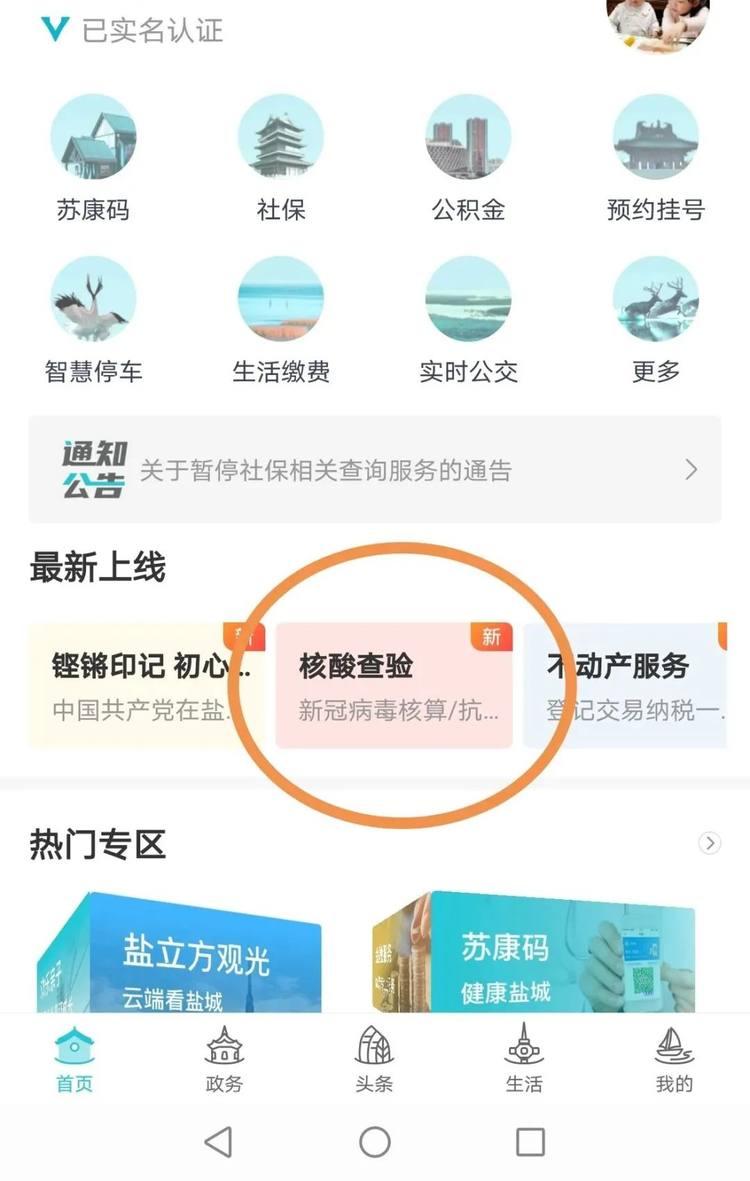Viewport: 750px width, 1181px height.
Task: Open the 不动产服务 card
Action: (x=630, y=685)
